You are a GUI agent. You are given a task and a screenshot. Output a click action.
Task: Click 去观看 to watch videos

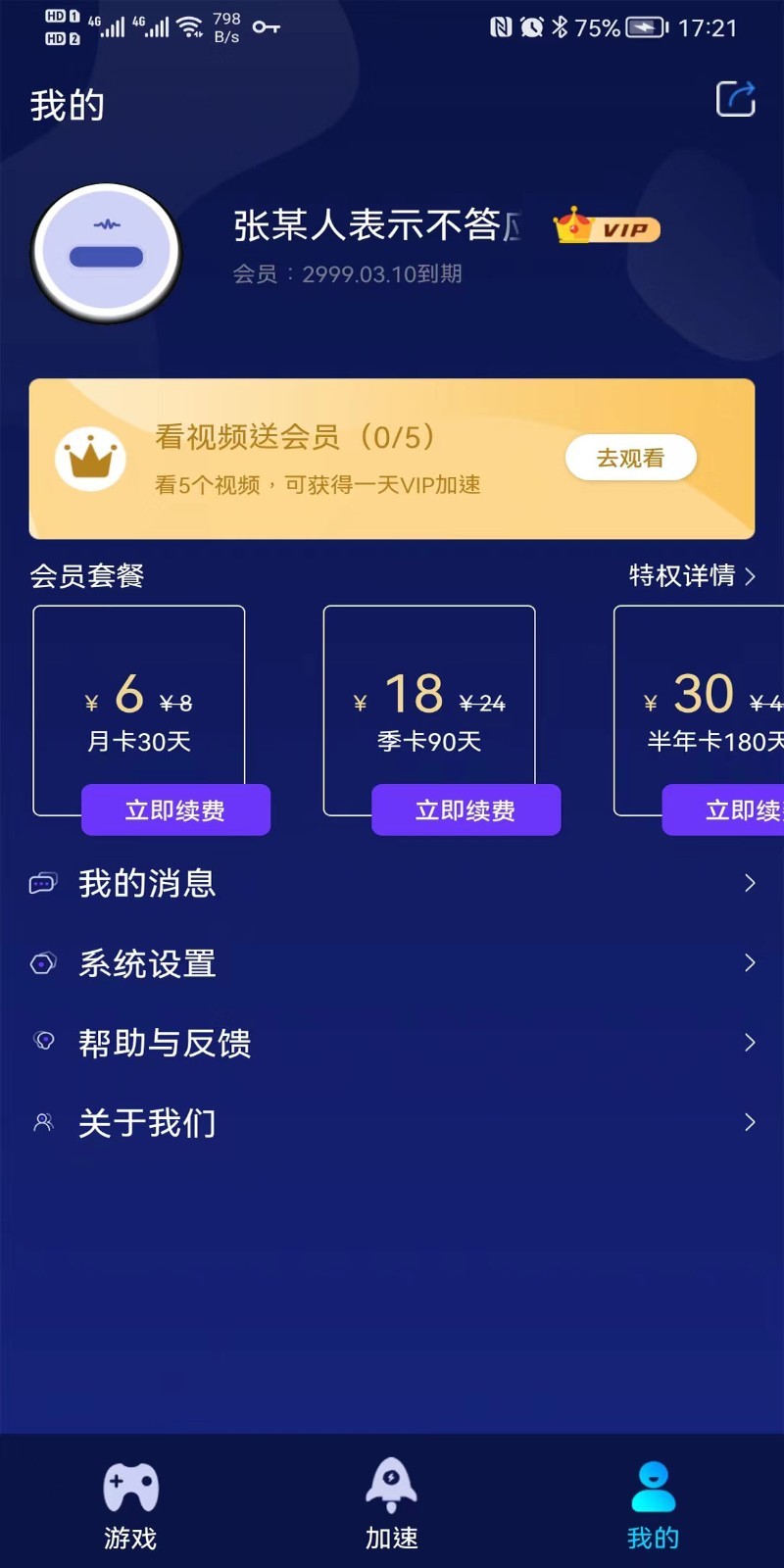[x=630, y=457]
